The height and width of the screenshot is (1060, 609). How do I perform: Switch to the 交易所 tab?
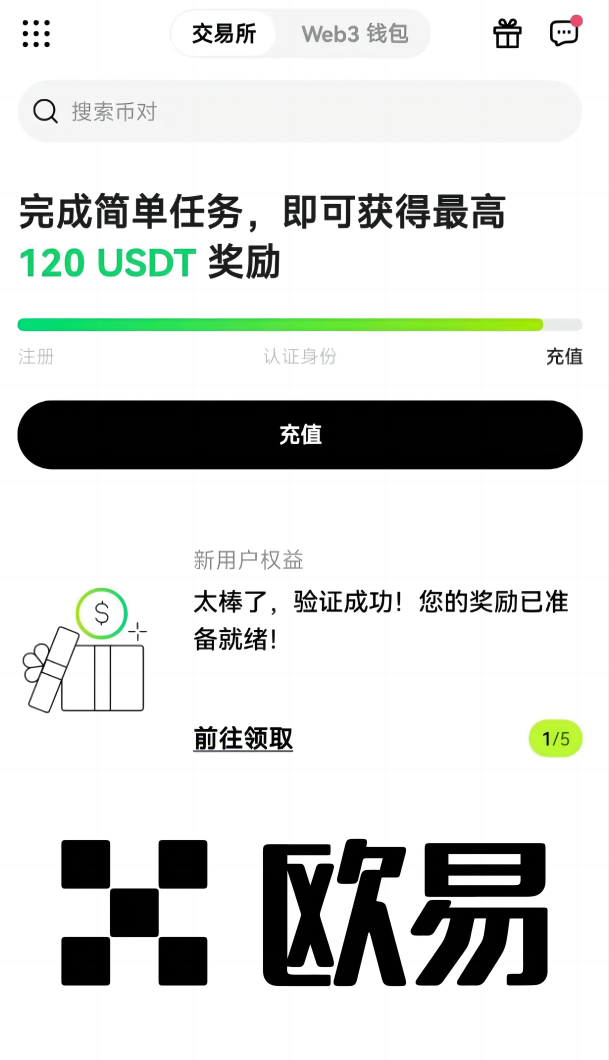point(224,34)
